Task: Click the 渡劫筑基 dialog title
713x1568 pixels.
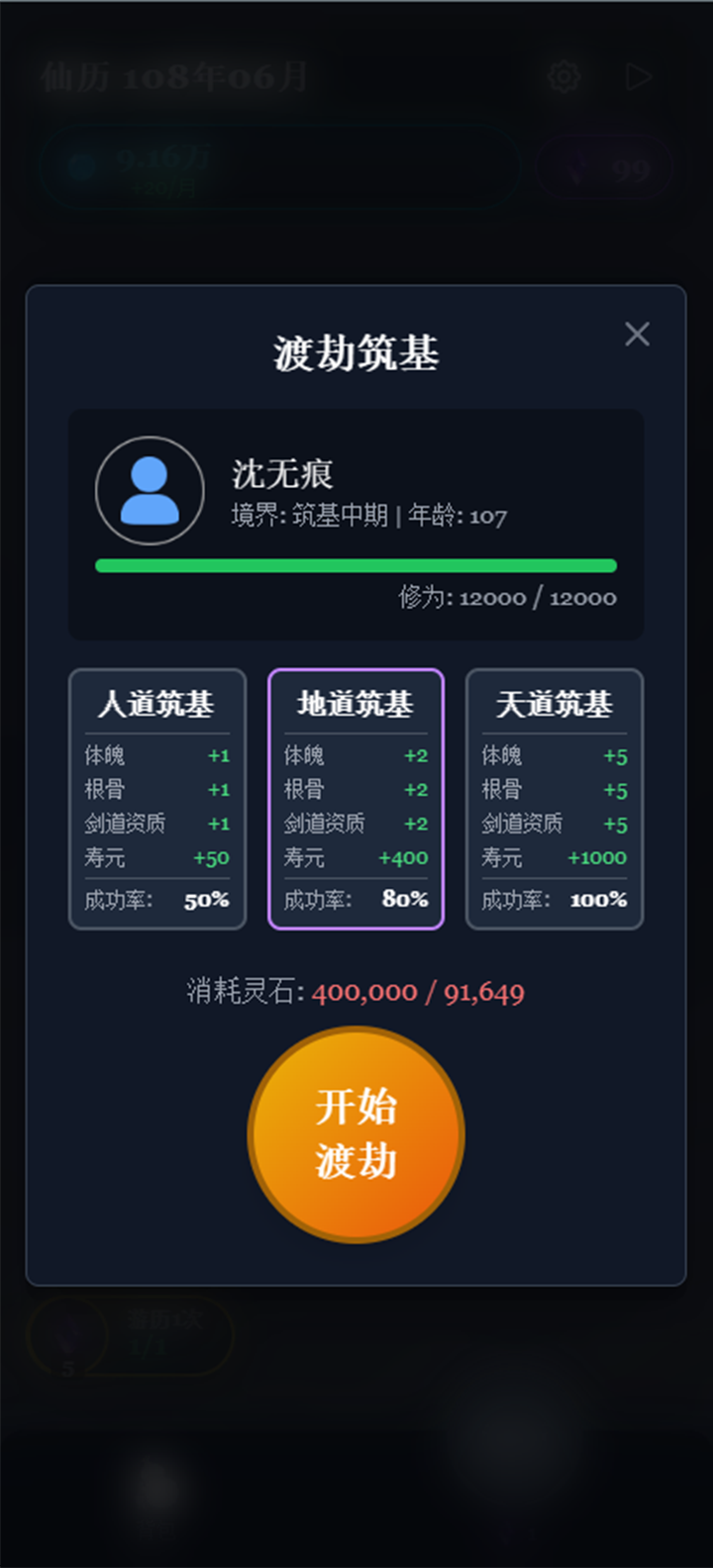Action: (356, 352)
